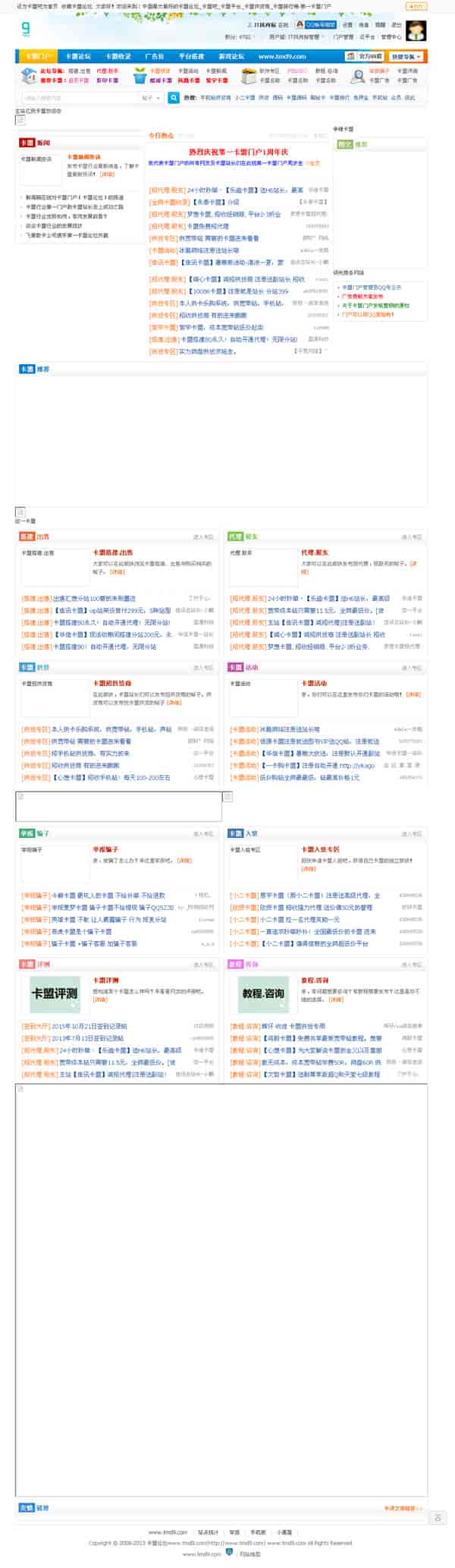Switch to the 游戏论坛 tab

click(231, 56)
